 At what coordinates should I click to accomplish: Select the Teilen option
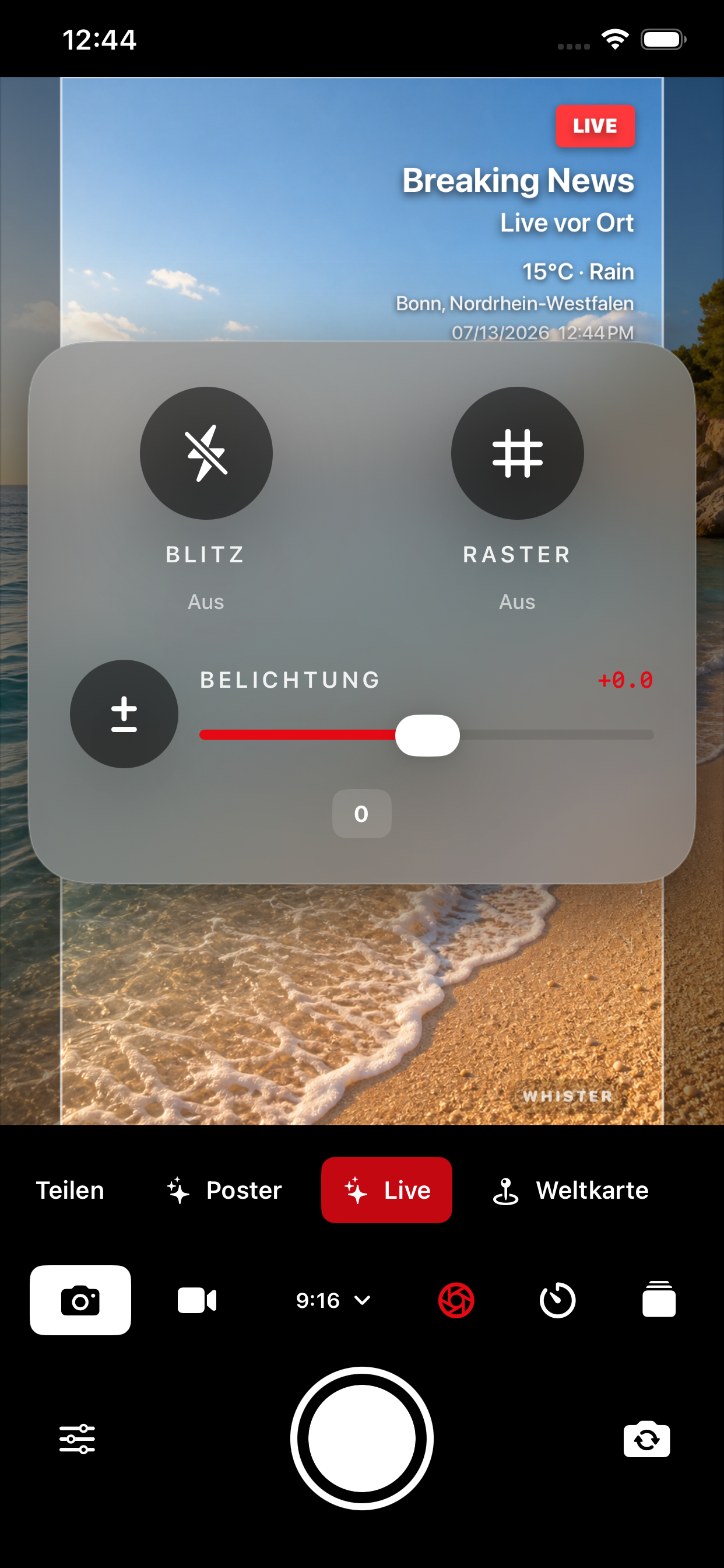[x=70, y=1189]
